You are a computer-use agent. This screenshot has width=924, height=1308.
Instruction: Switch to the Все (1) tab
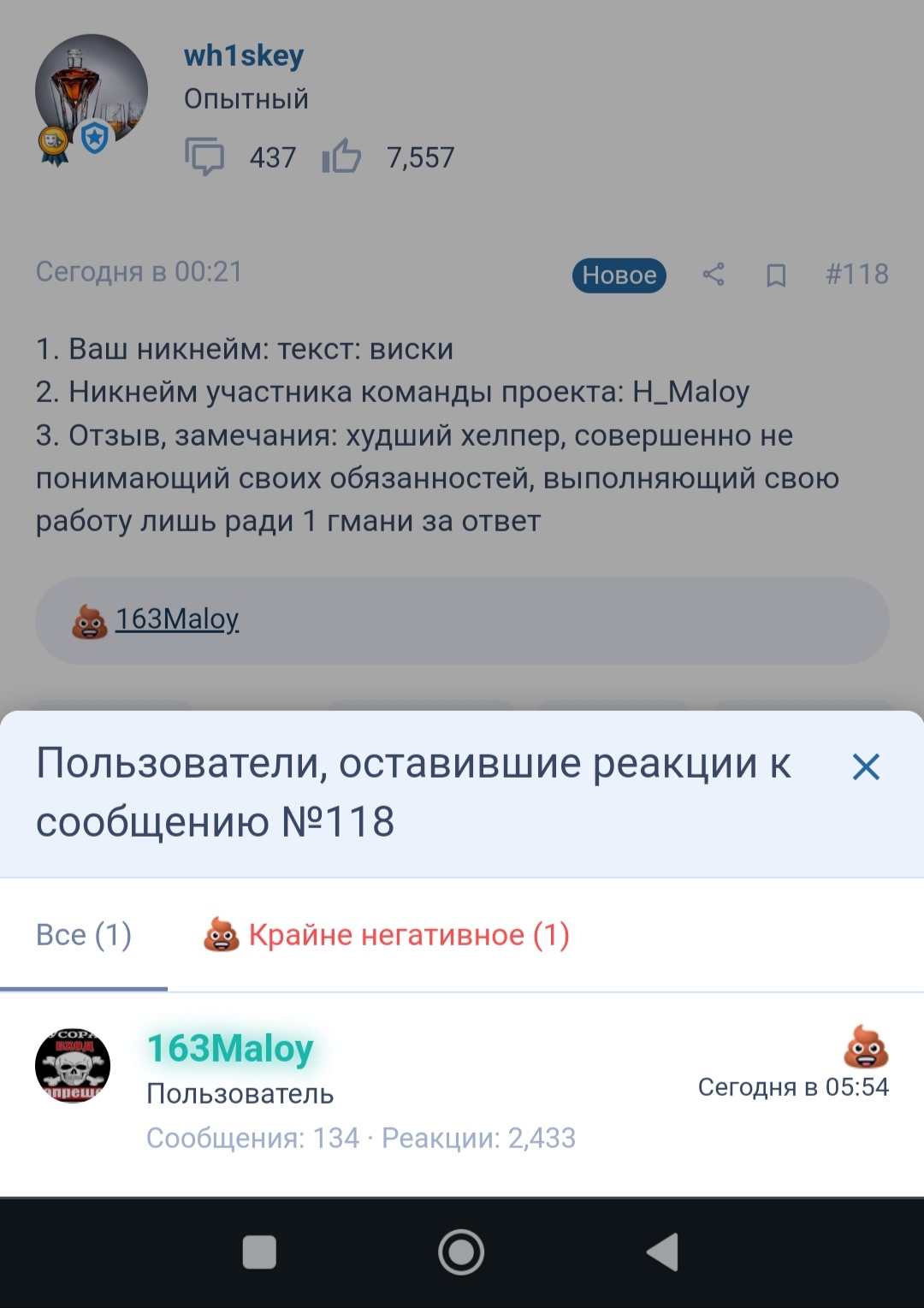tap(84, 935)
